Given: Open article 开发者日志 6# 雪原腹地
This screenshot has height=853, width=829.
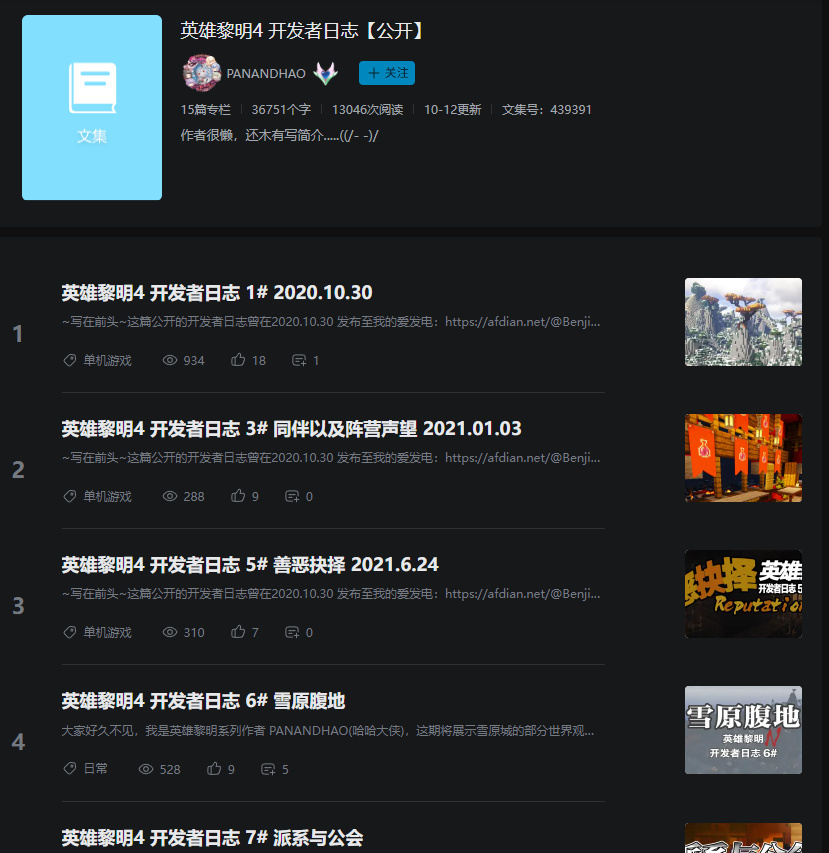Looking at the screenshot, I should click(x=203, y=701).
